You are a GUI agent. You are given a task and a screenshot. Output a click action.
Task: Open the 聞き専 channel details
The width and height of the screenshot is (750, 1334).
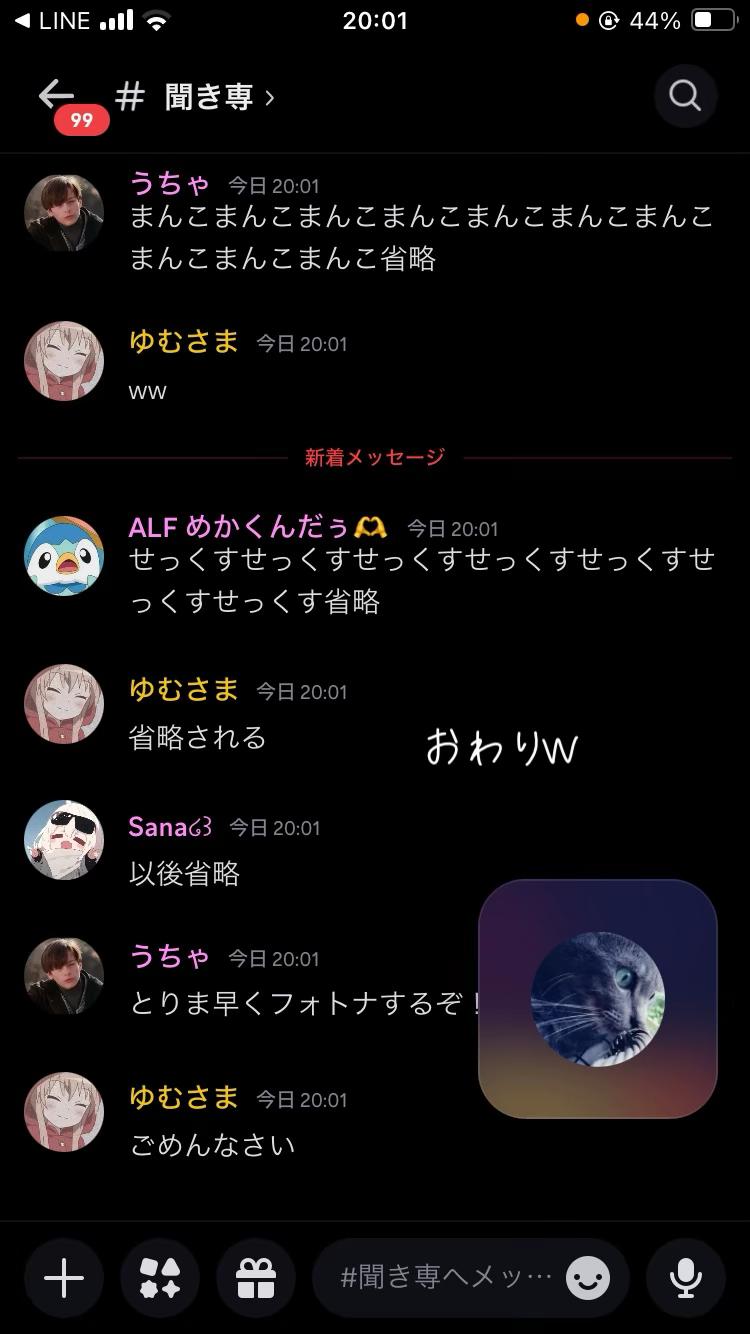208,97
